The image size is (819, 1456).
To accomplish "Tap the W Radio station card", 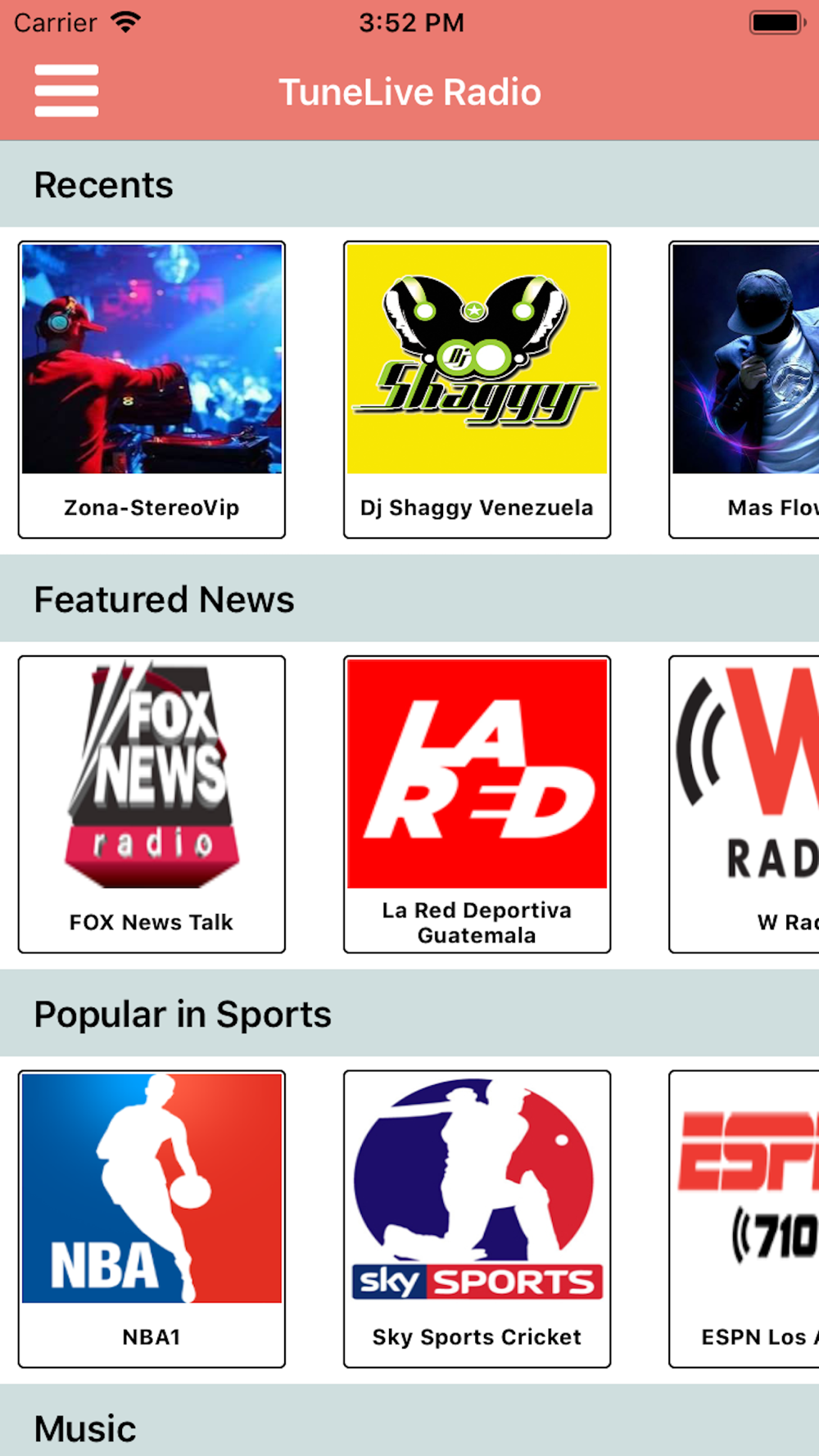I will 744,803.
